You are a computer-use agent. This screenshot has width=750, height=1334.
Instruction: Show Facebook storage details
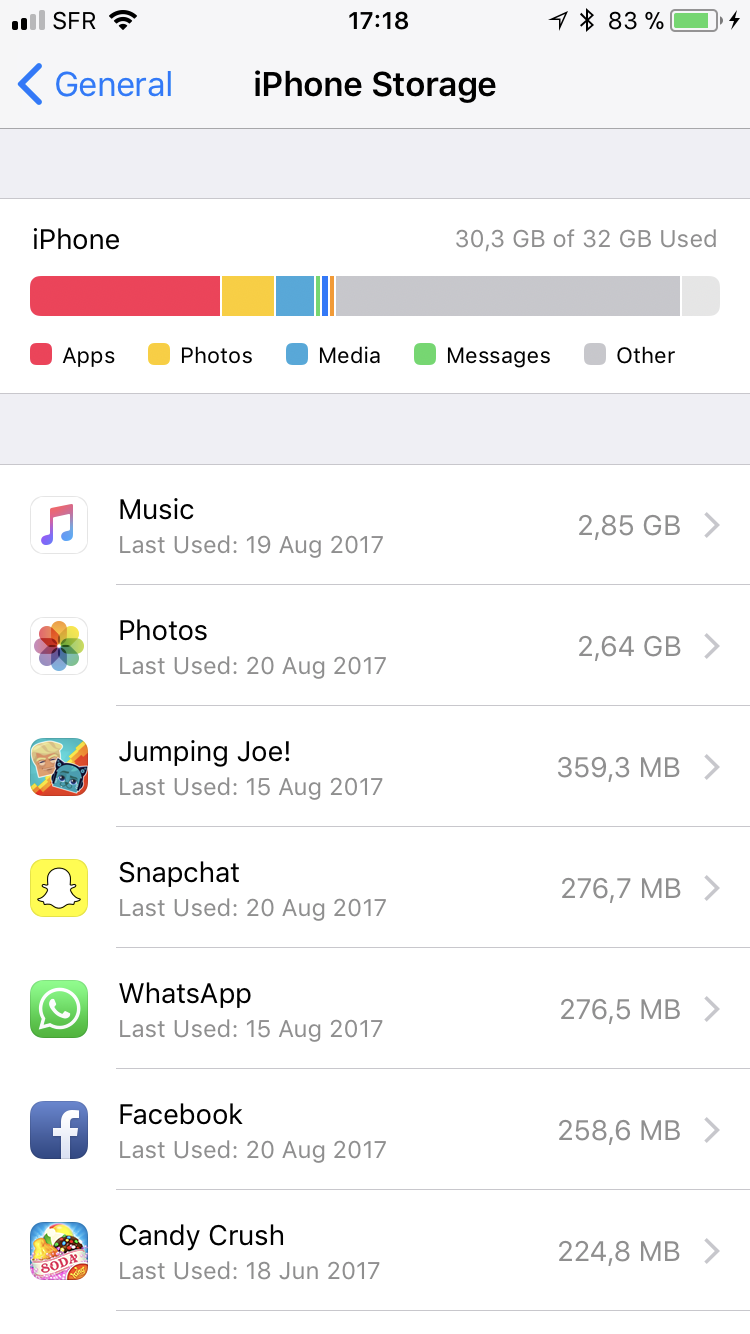(x=375, y=1131)
